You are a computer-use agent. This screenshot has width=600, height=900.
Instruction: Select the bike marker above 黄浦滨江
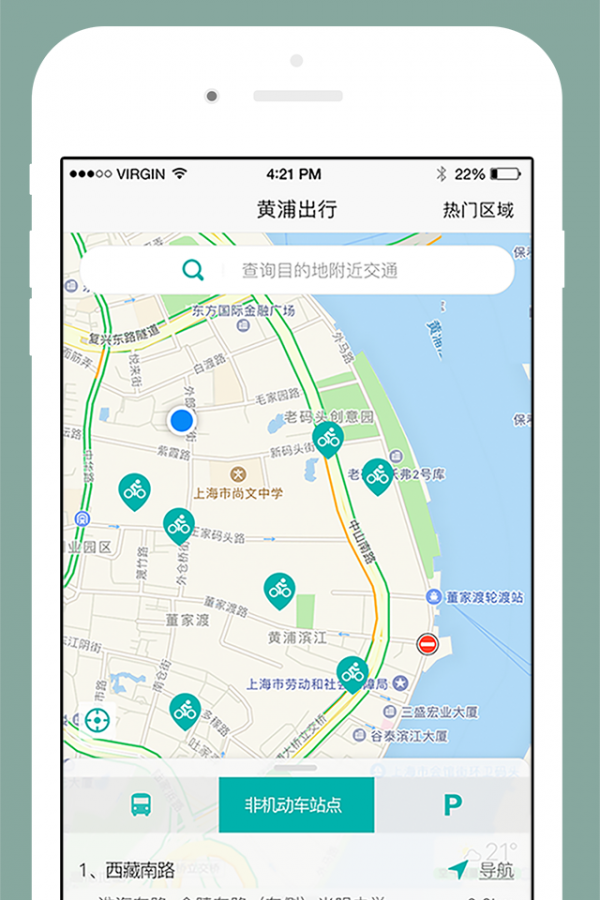(280, 589)
